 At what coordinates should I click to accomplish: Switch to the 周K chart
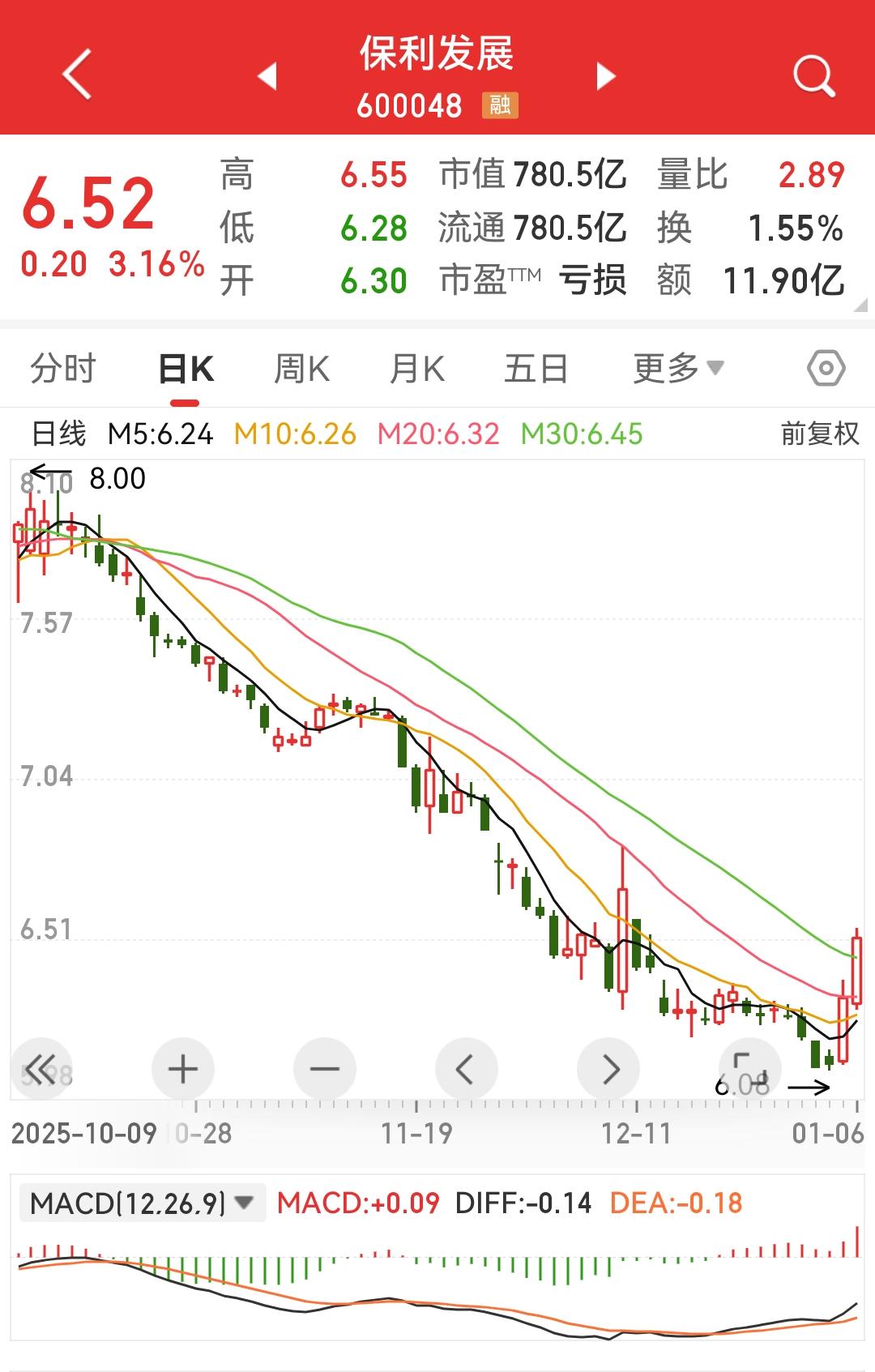301,369
